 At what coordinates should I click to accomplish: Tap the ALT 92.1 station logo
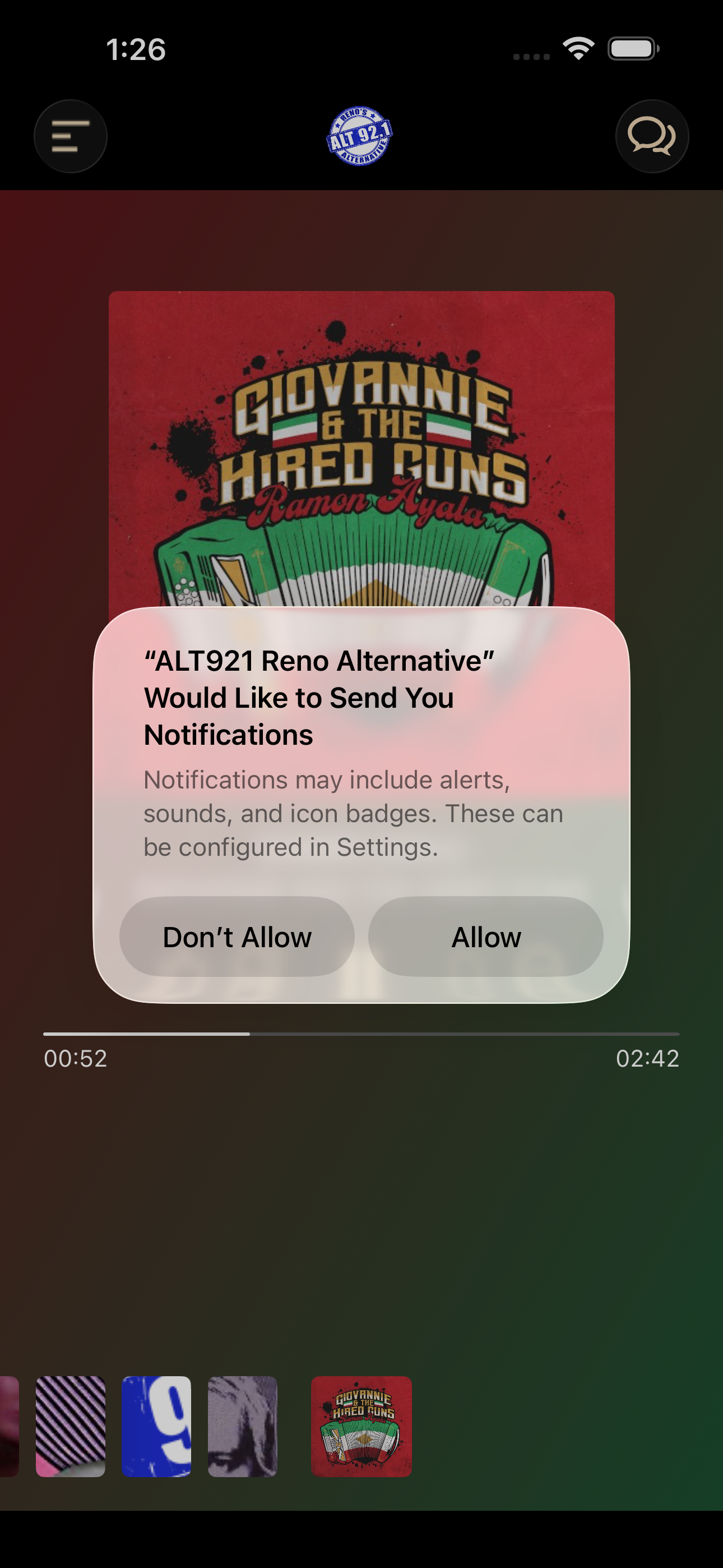361,136
